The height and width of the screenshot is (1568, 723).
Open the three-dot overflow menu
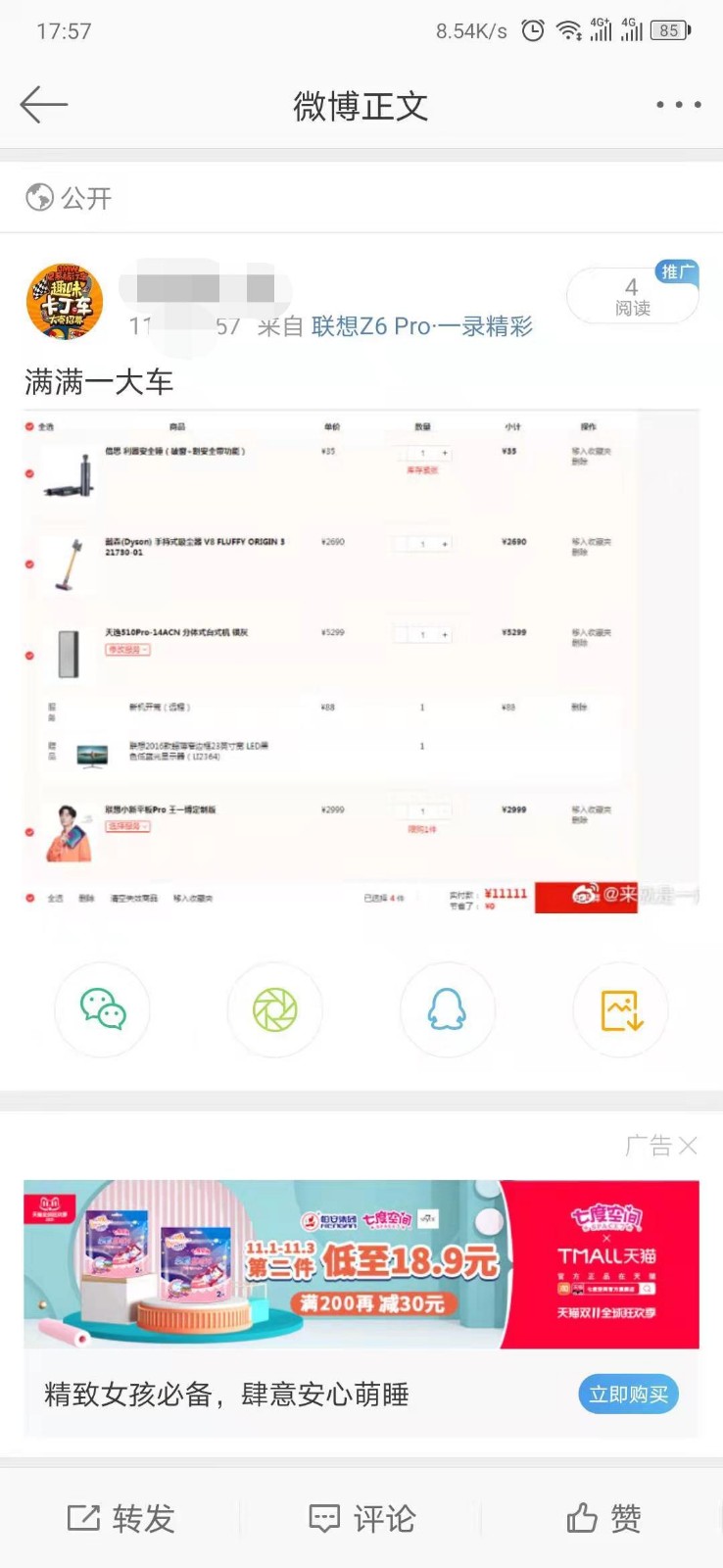tap(678, 105)
